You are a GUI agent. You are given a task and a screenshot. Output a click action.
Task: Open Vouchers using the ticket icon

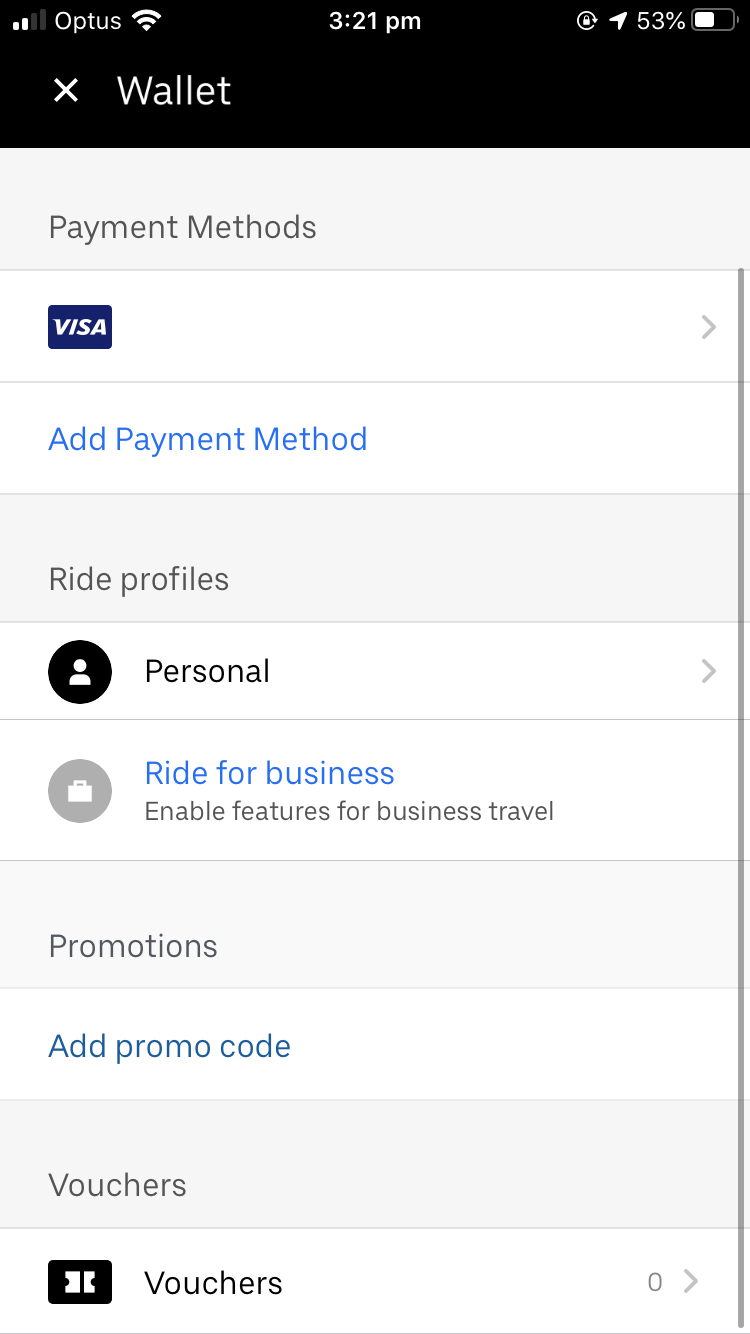pyautogui.click(x=80, y=1281)
